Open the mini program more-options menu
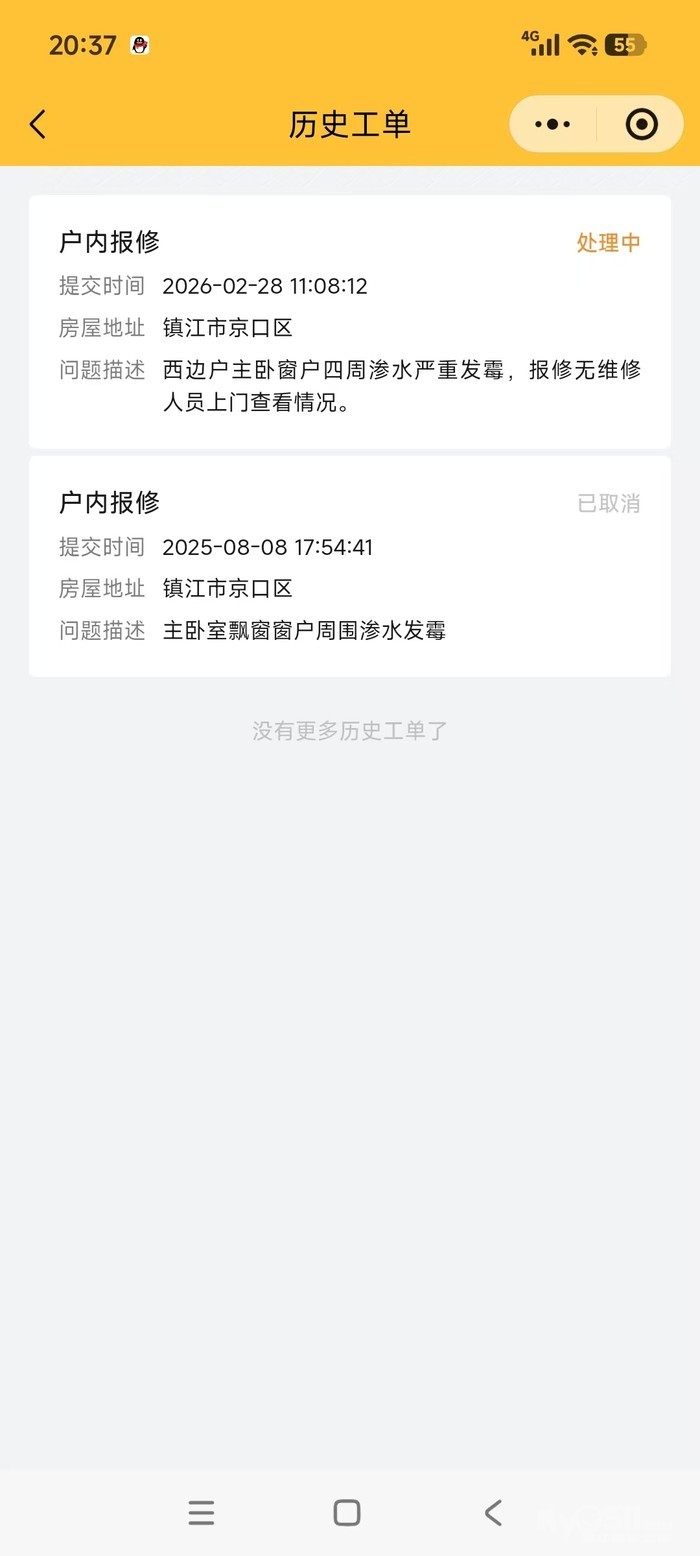The width and height of the screenshot is (700, 1556). click(552, 124)
